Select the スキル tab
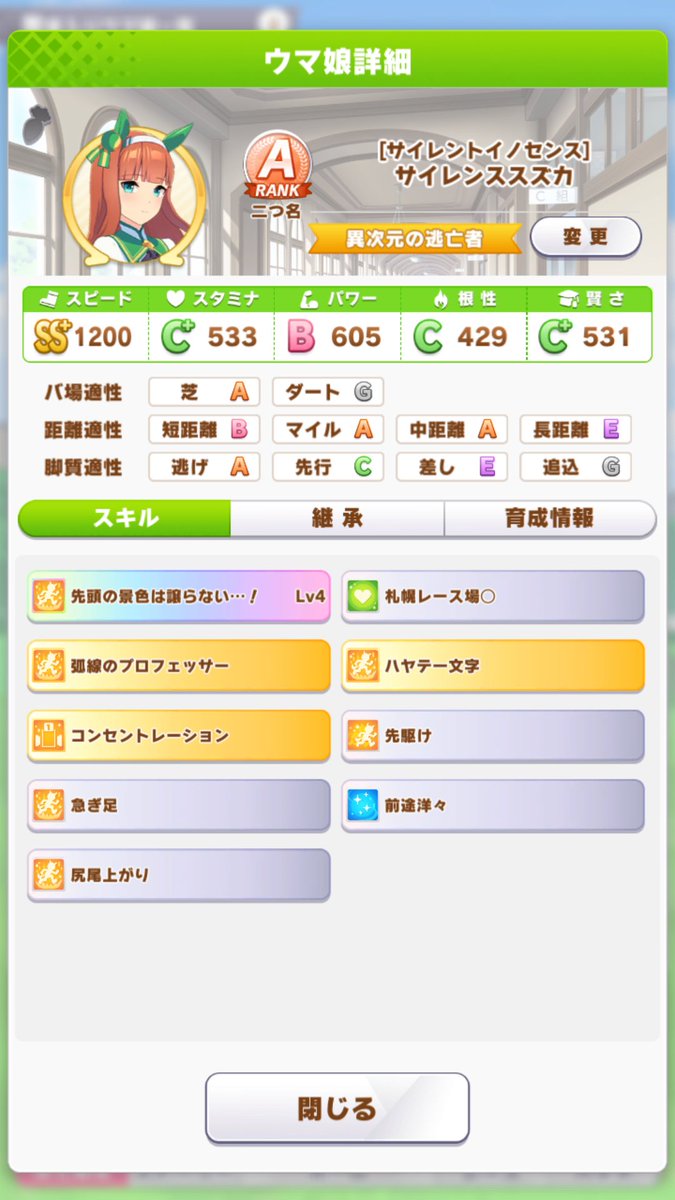Image resolution: width=675 pixels, height=1200 pixels. tap(125, 518)
